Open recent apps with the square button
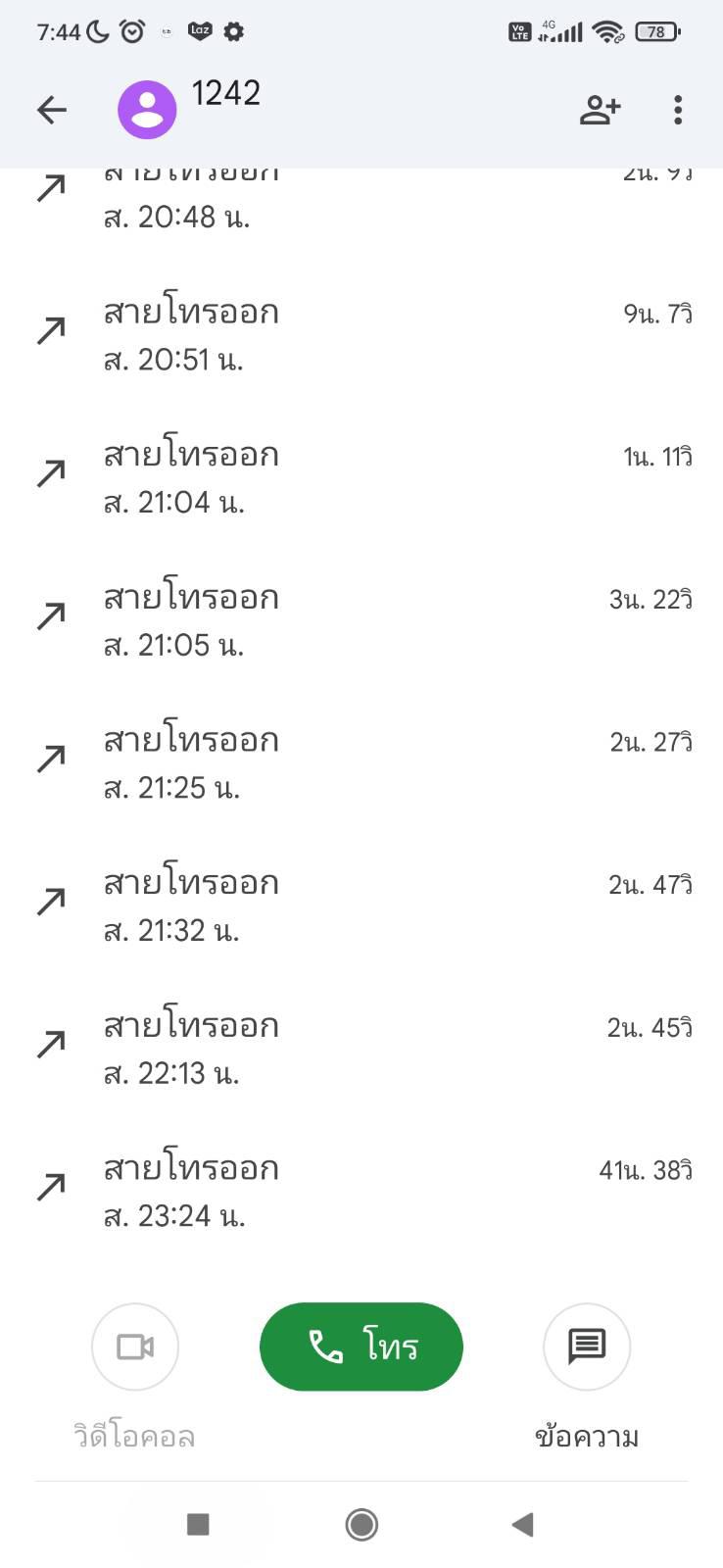 click(198, 1524)
